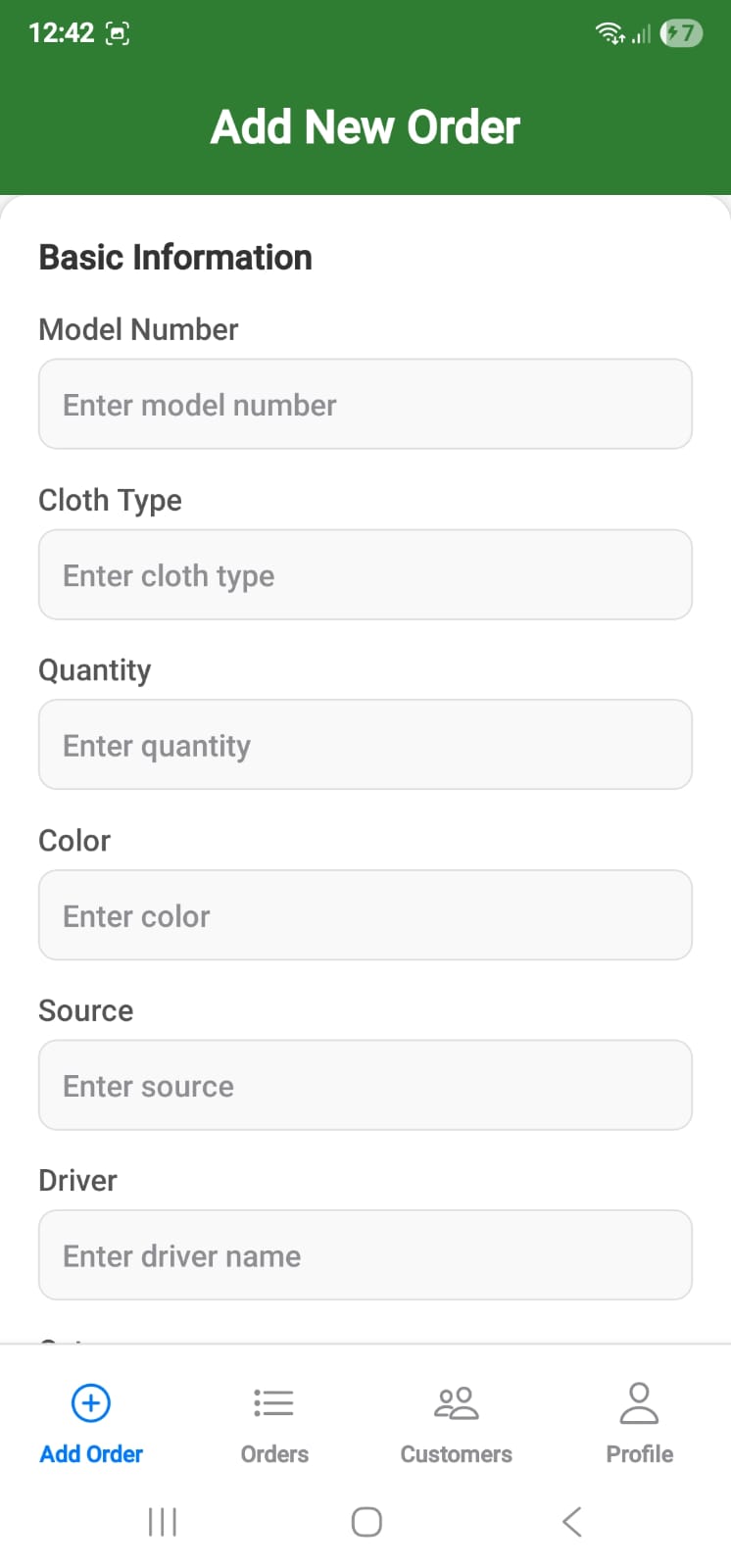Tap the Add New Order header

(365, 125)
